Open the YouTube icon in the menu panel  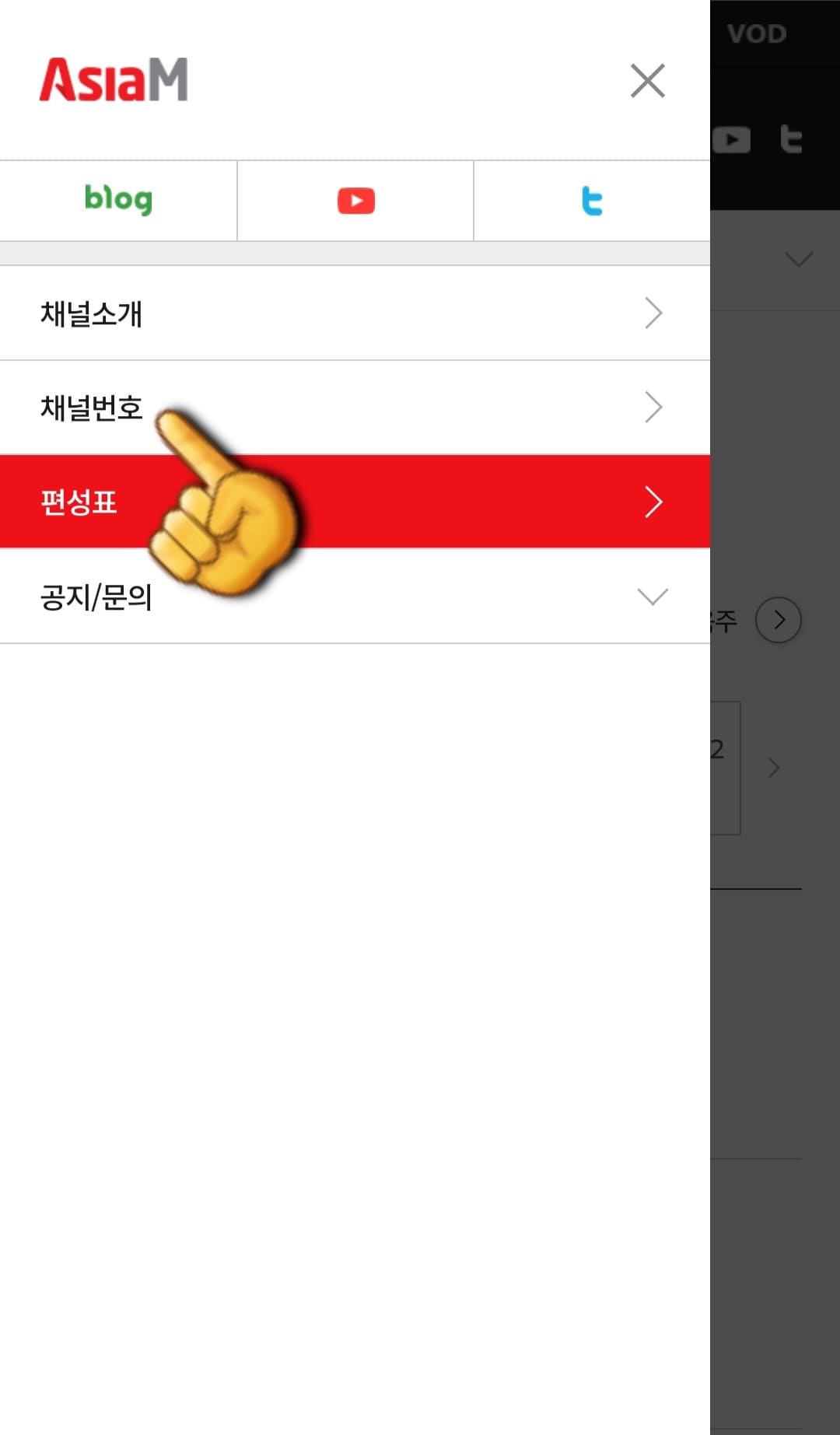tap(355, 200)
